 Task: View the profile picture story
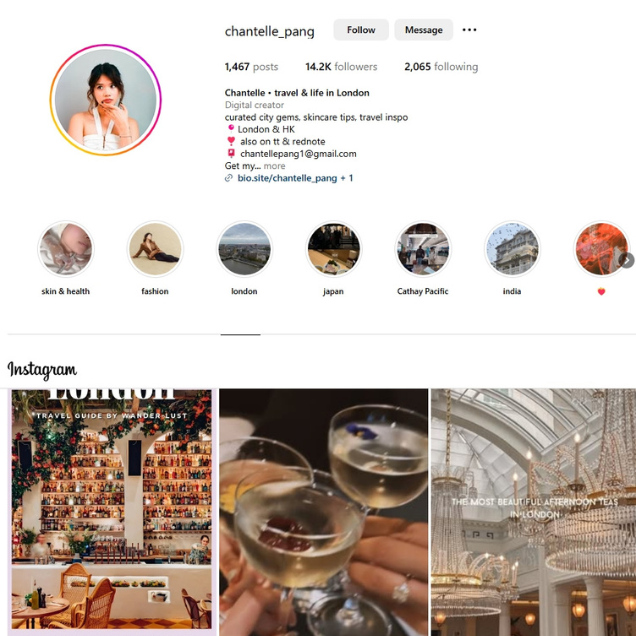(x=105, y=100)
